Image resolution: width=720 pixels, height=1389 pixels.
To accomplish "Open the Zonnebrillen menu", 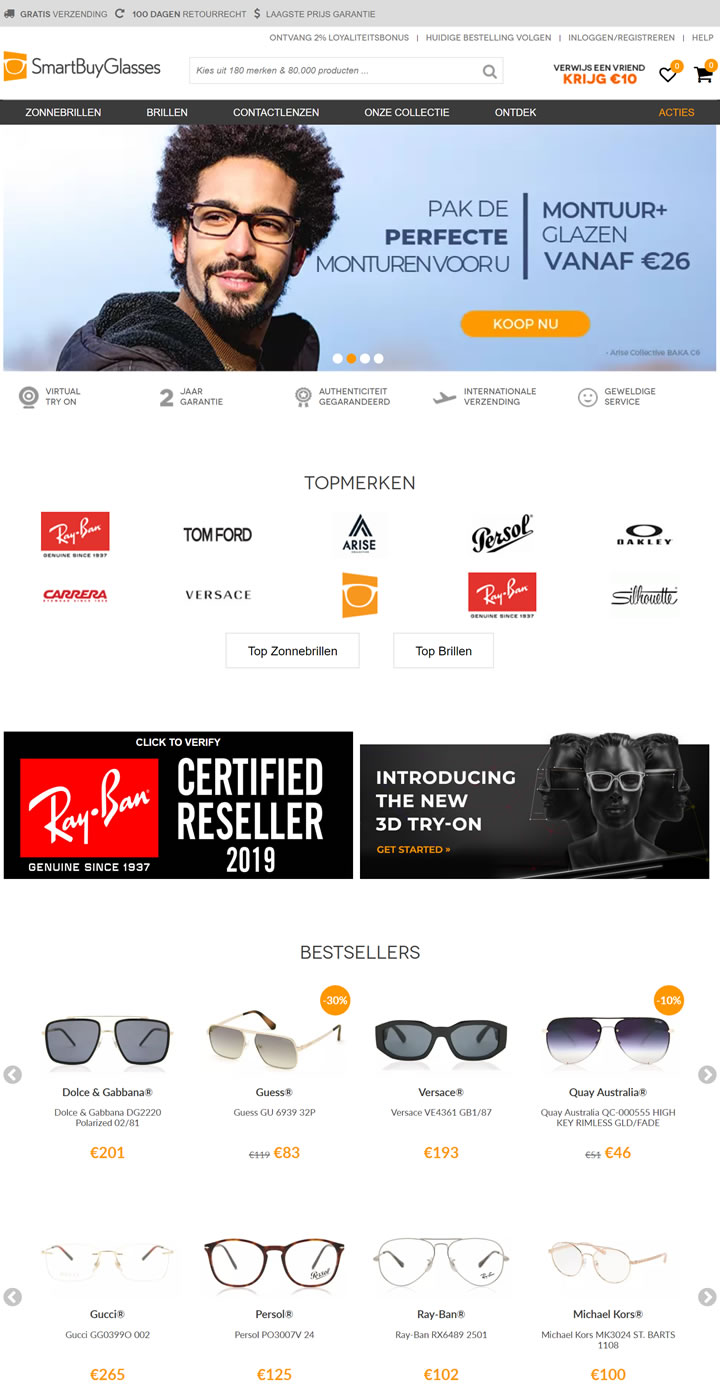I will [63, 112].
